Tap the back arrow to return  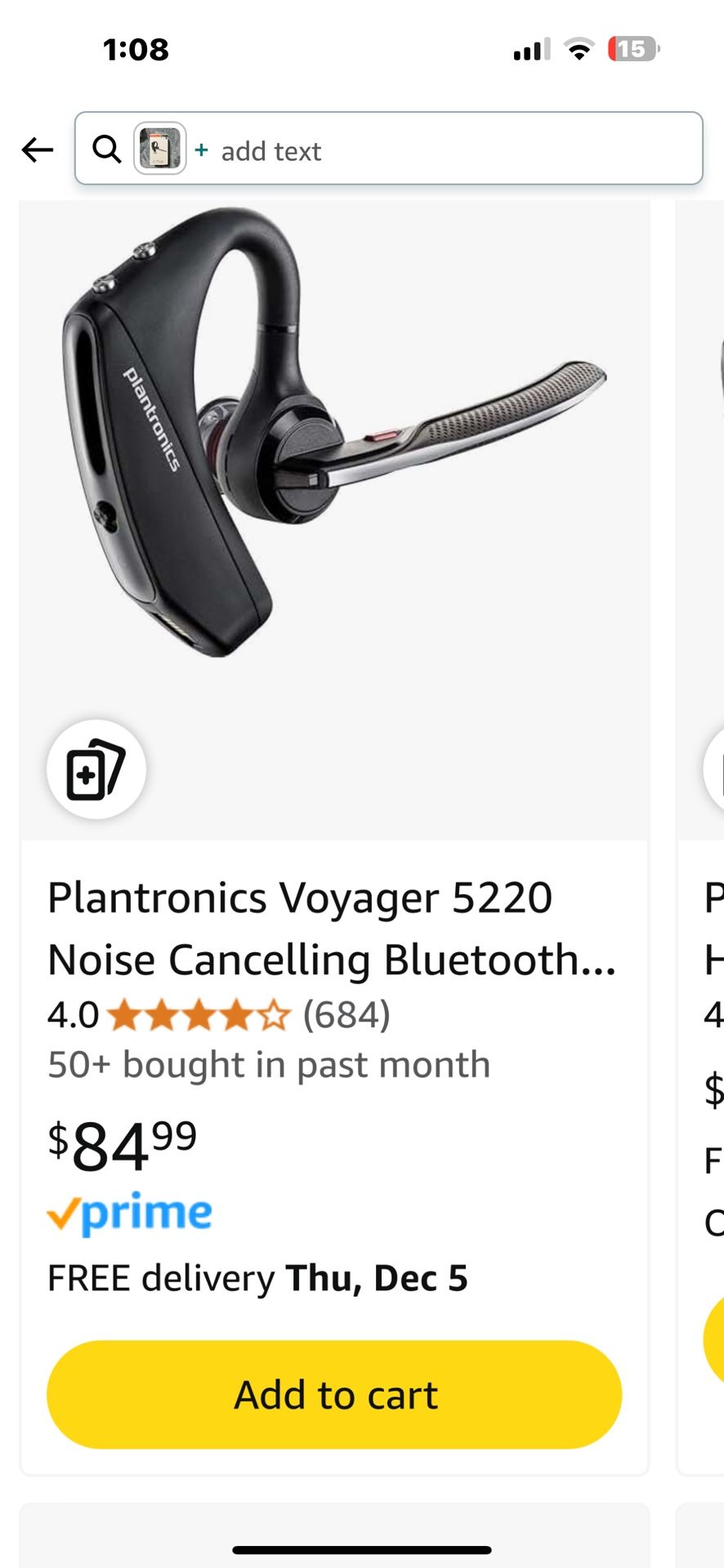tap(36, 149)
